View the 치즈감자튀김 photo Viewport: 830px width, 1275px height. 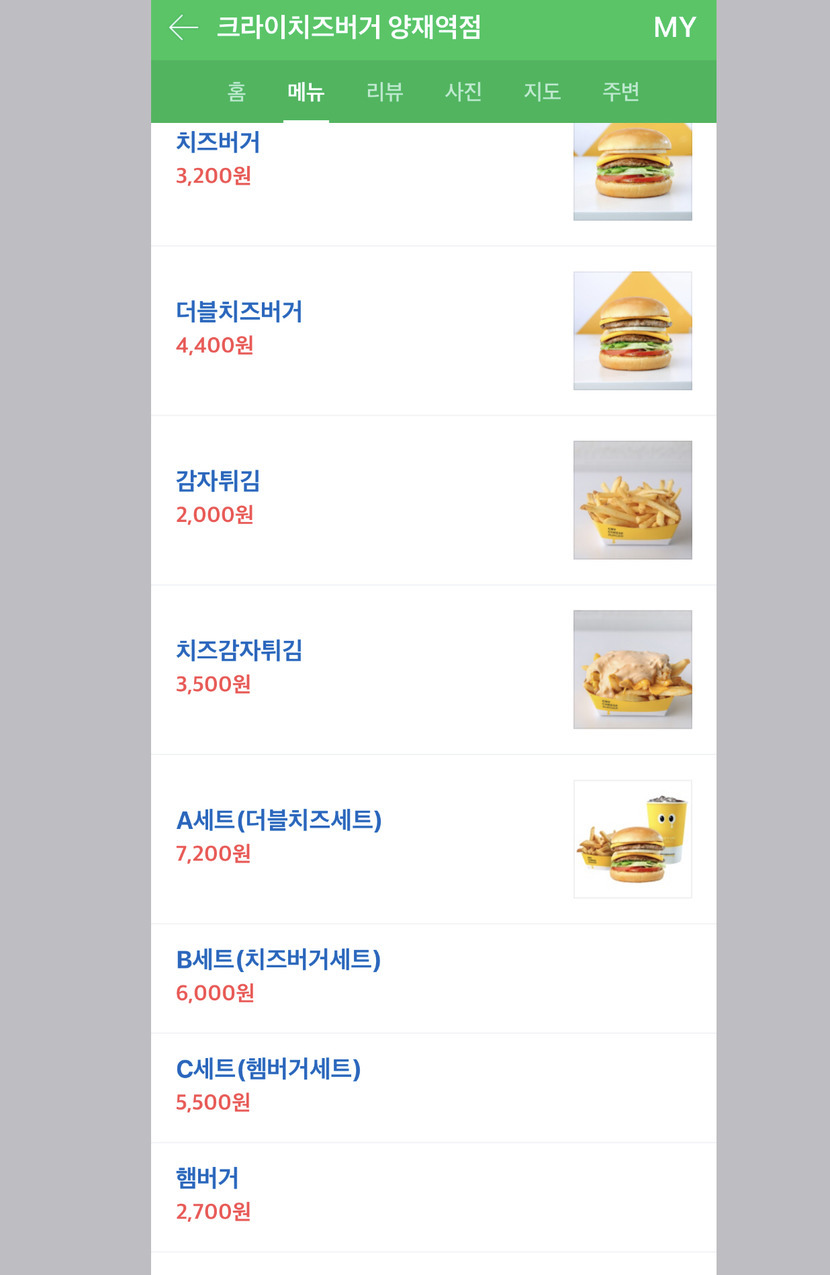coord(632,670)
